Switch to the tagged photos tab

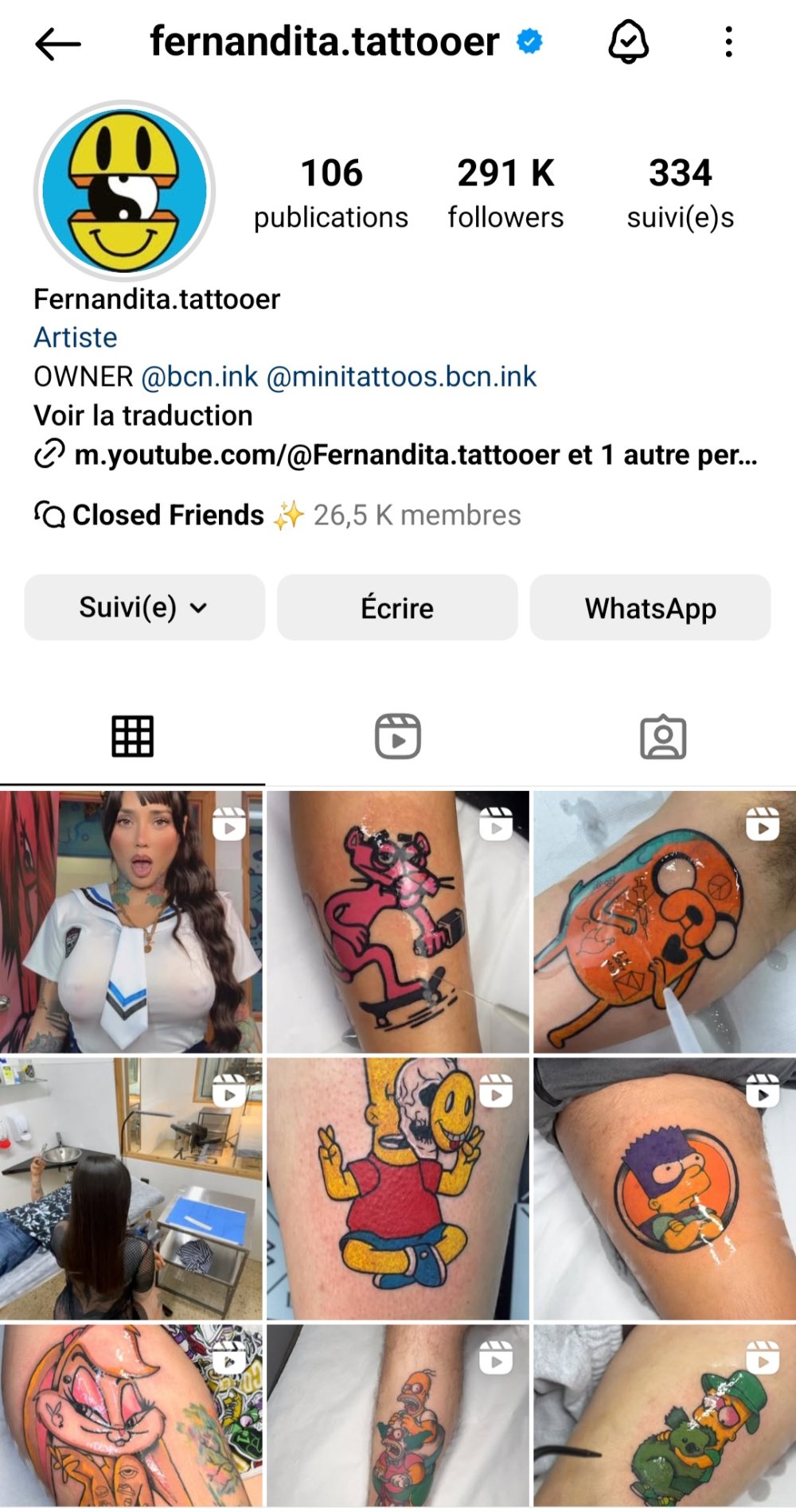[x=662, y=736]
